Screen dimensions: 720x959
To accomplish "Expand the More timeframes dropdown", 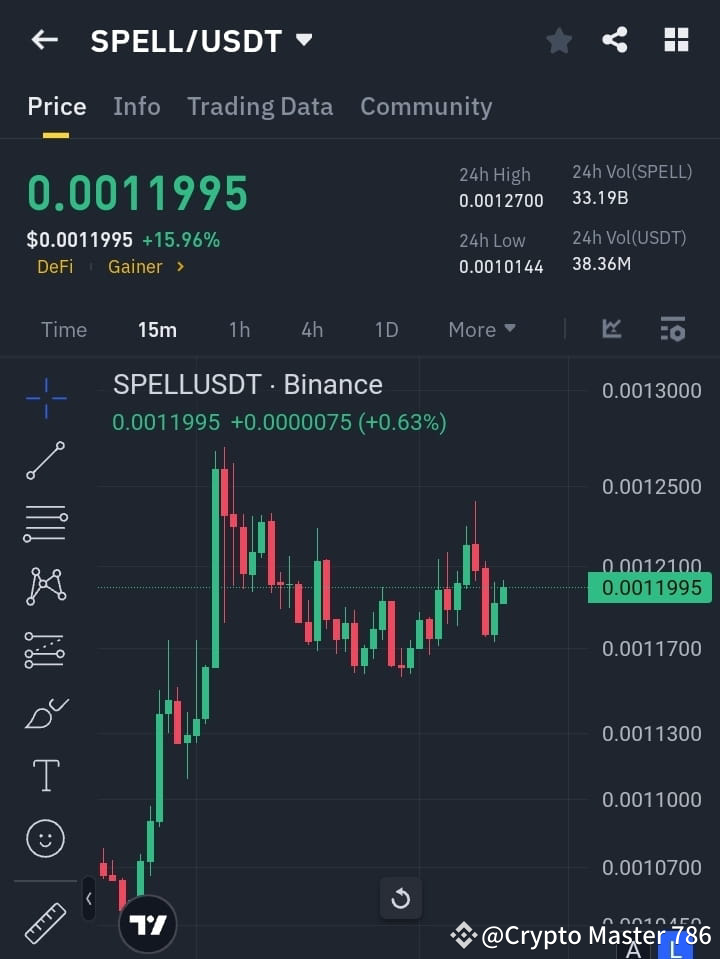I will click(481, 329).
